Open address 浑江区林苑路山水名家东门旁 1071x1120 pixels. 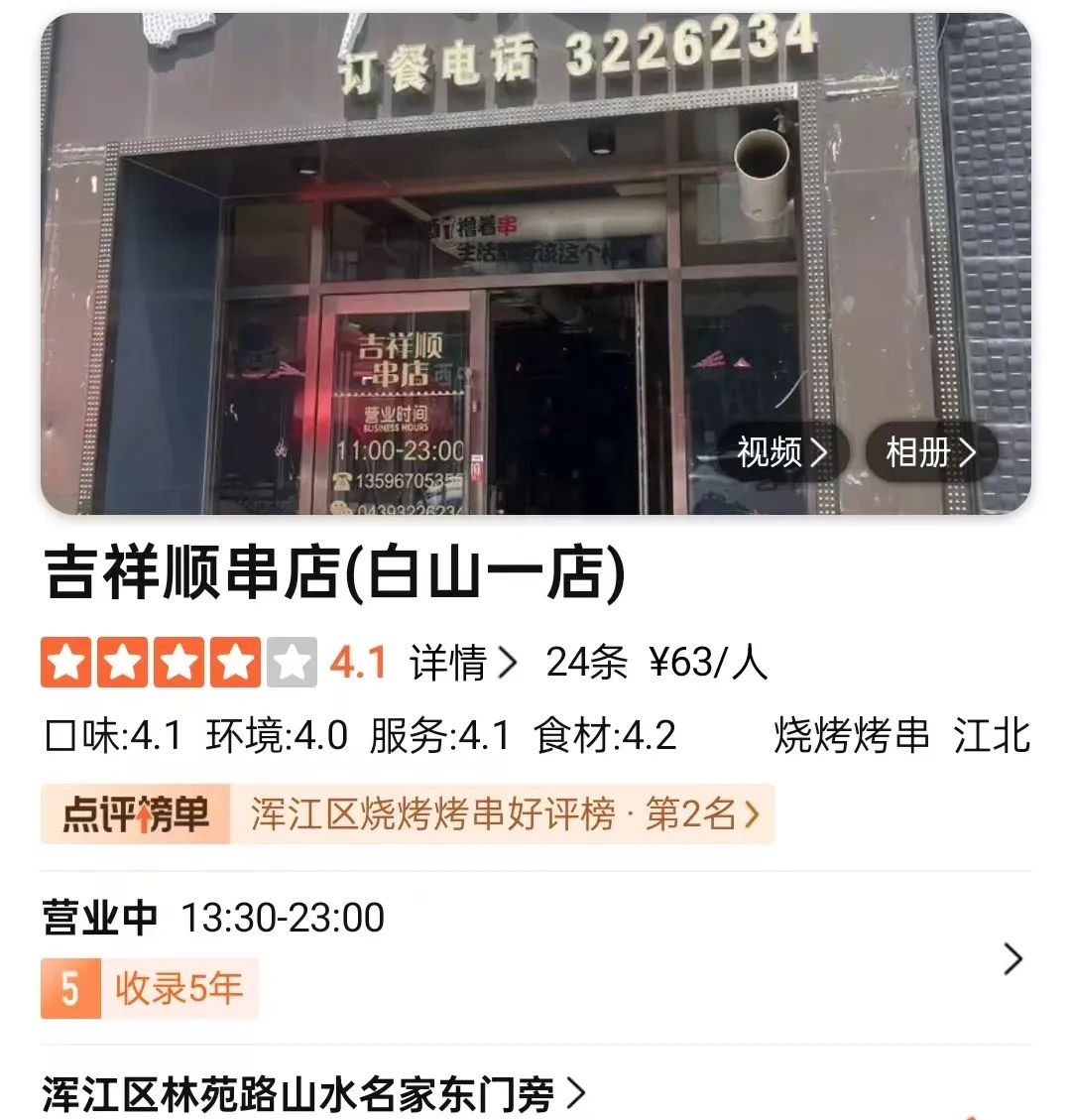tap(313, 1095)
